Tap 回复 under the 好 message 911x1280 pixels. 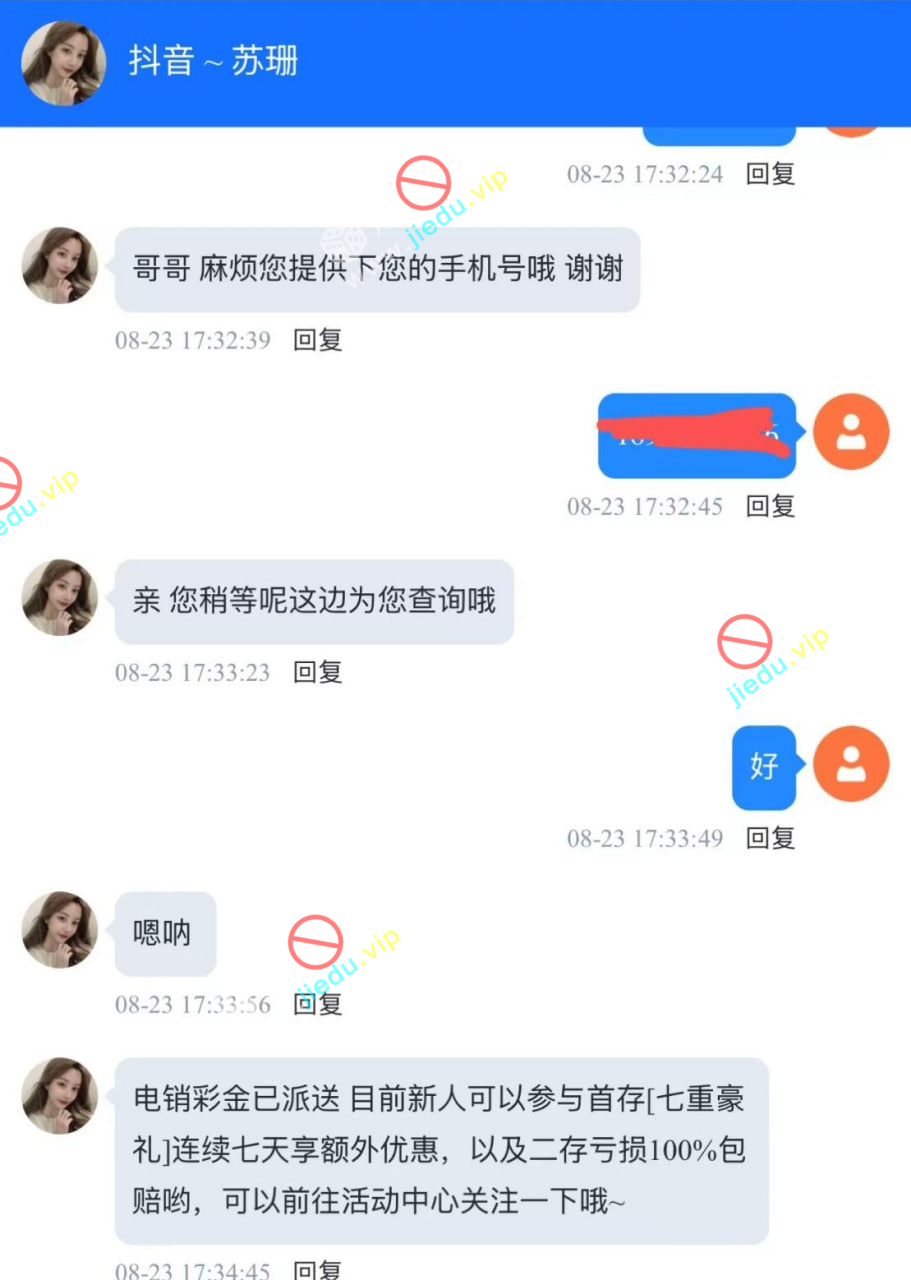tap(770, 838)
